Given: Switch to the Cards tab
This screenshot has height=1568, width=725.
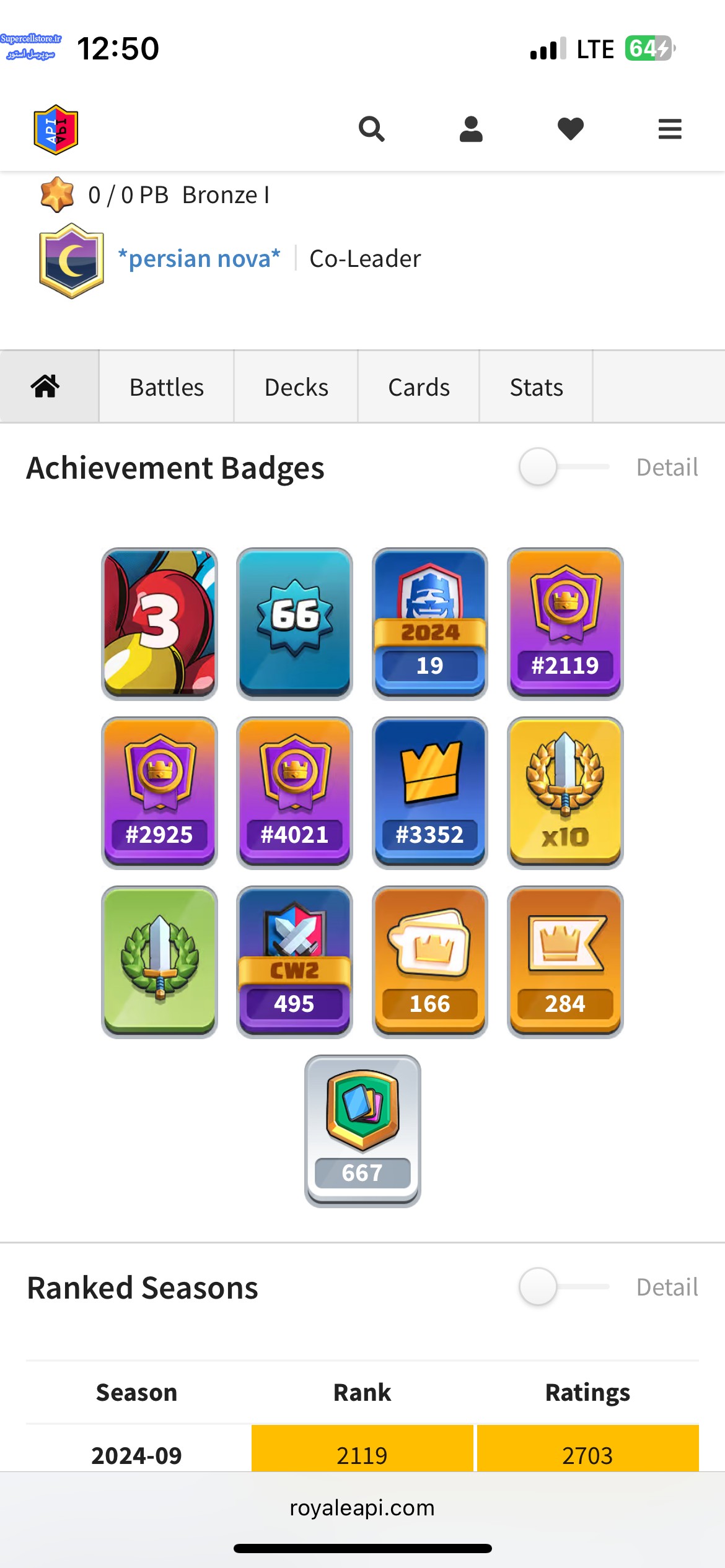Looking at the screenshot, I should click(419, 387).
